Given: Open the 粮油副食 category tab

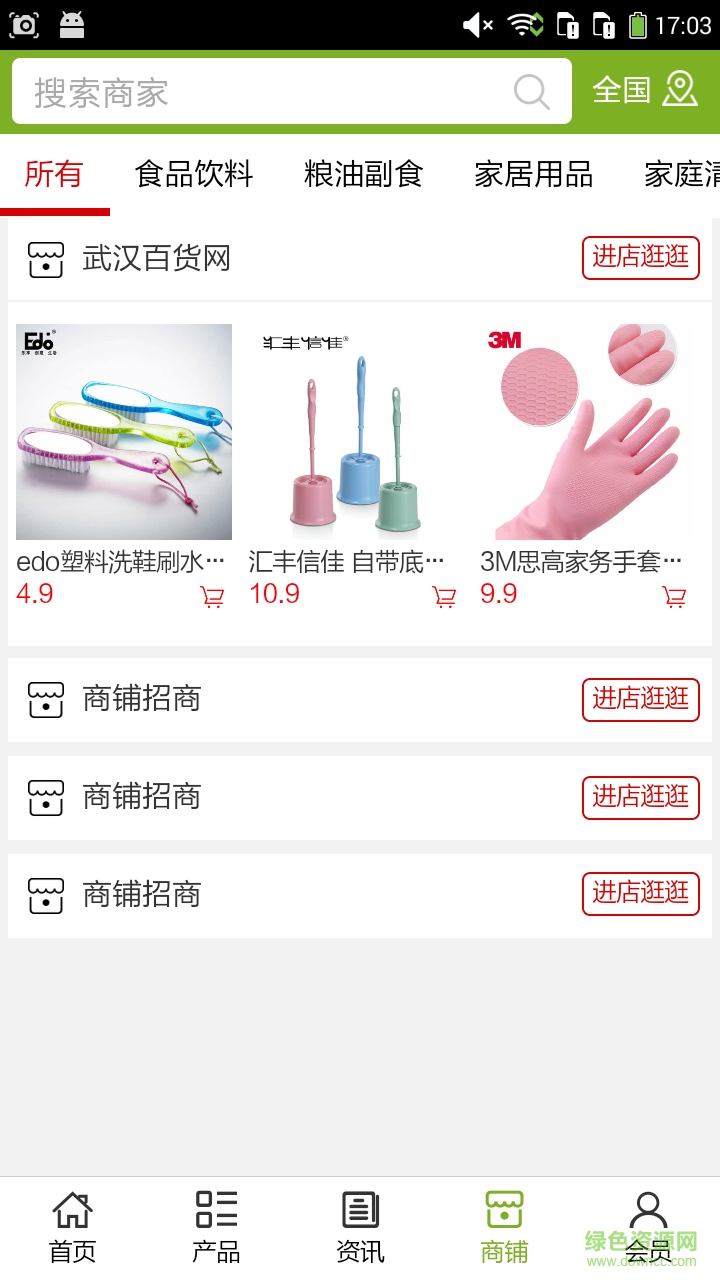Looking at the screenshot, I should click(364, 174).
